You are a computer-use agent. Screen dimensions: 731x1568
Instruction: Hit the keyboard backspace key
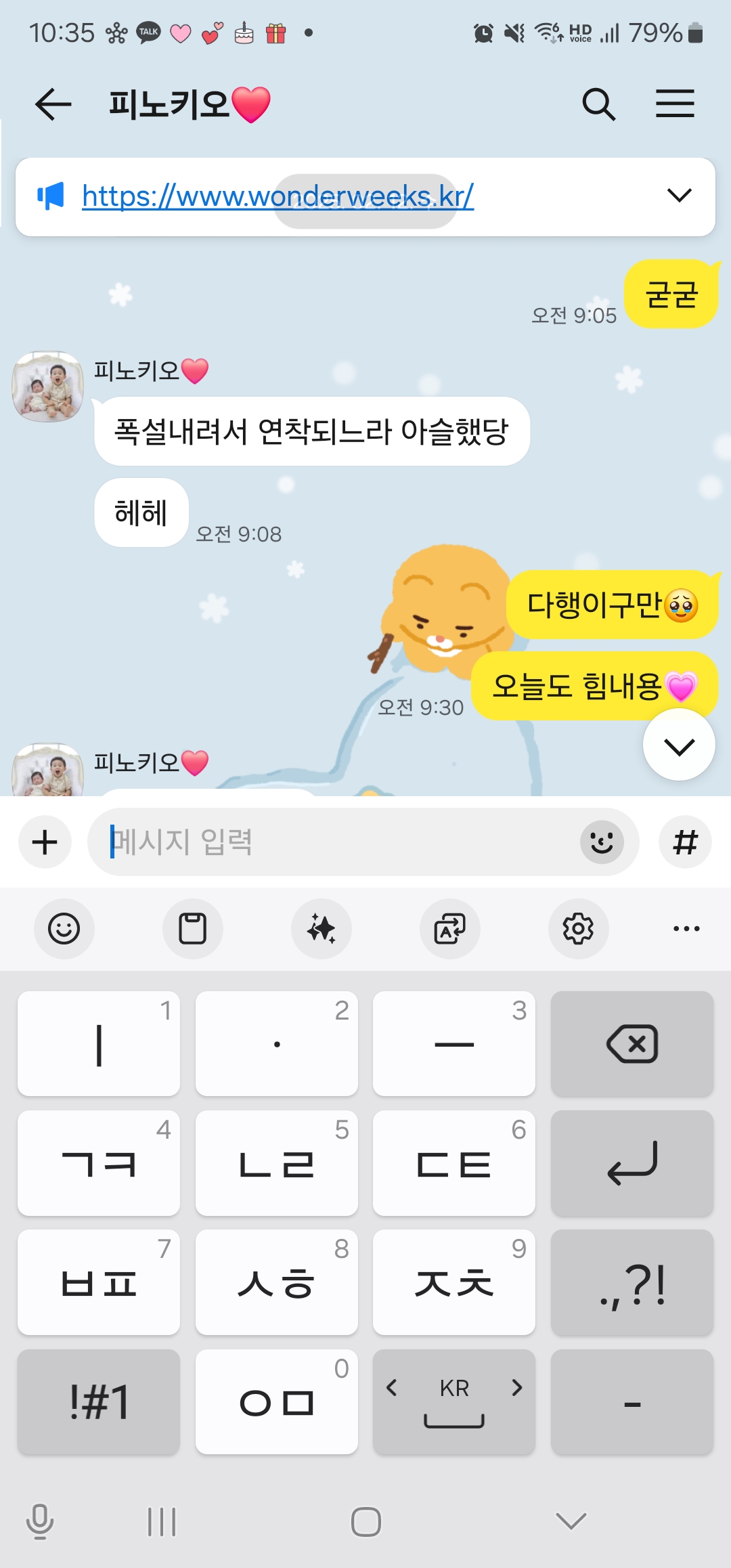point(632,1043)
